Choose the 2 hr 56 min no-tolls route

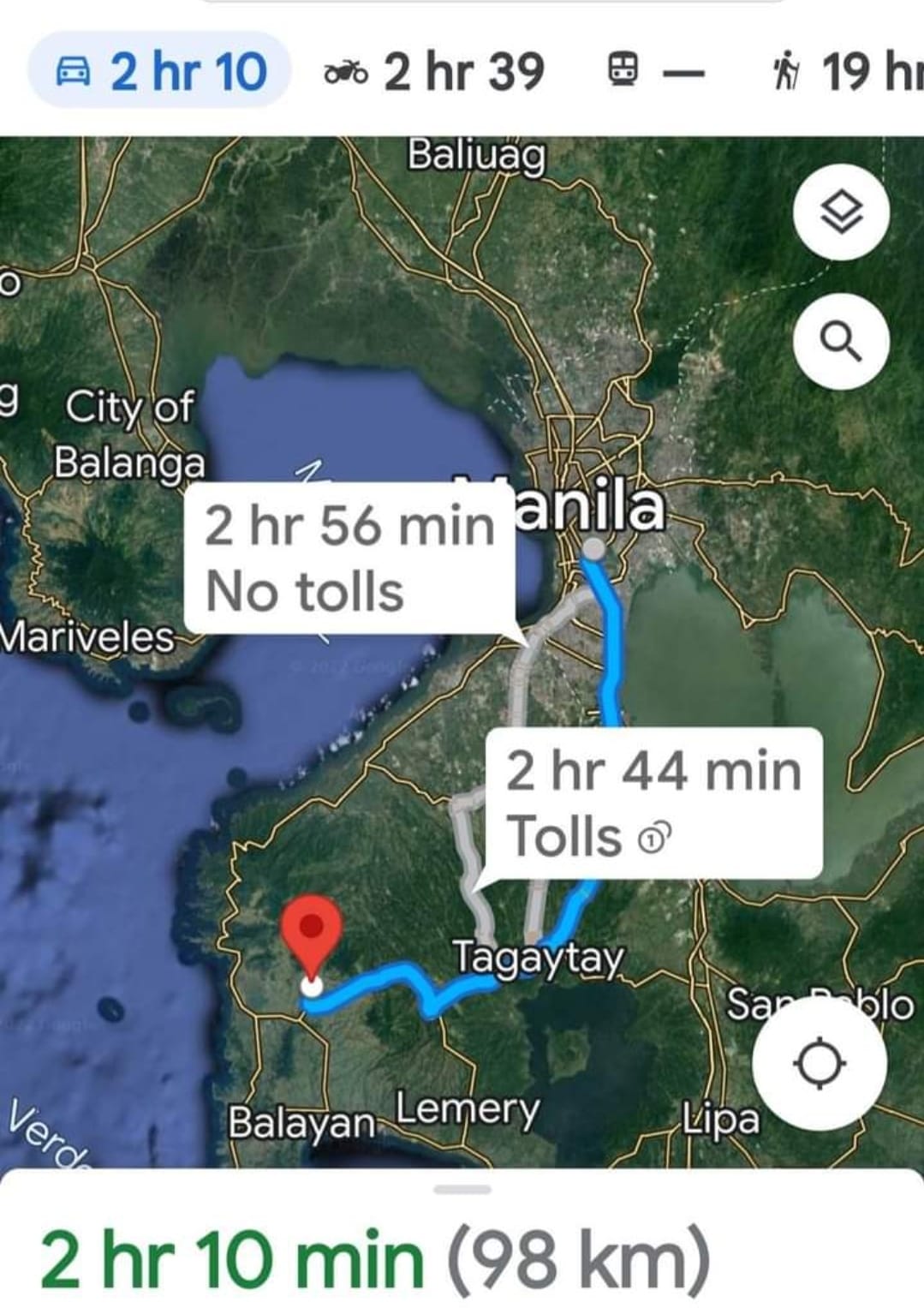click(x=349, y=558)
